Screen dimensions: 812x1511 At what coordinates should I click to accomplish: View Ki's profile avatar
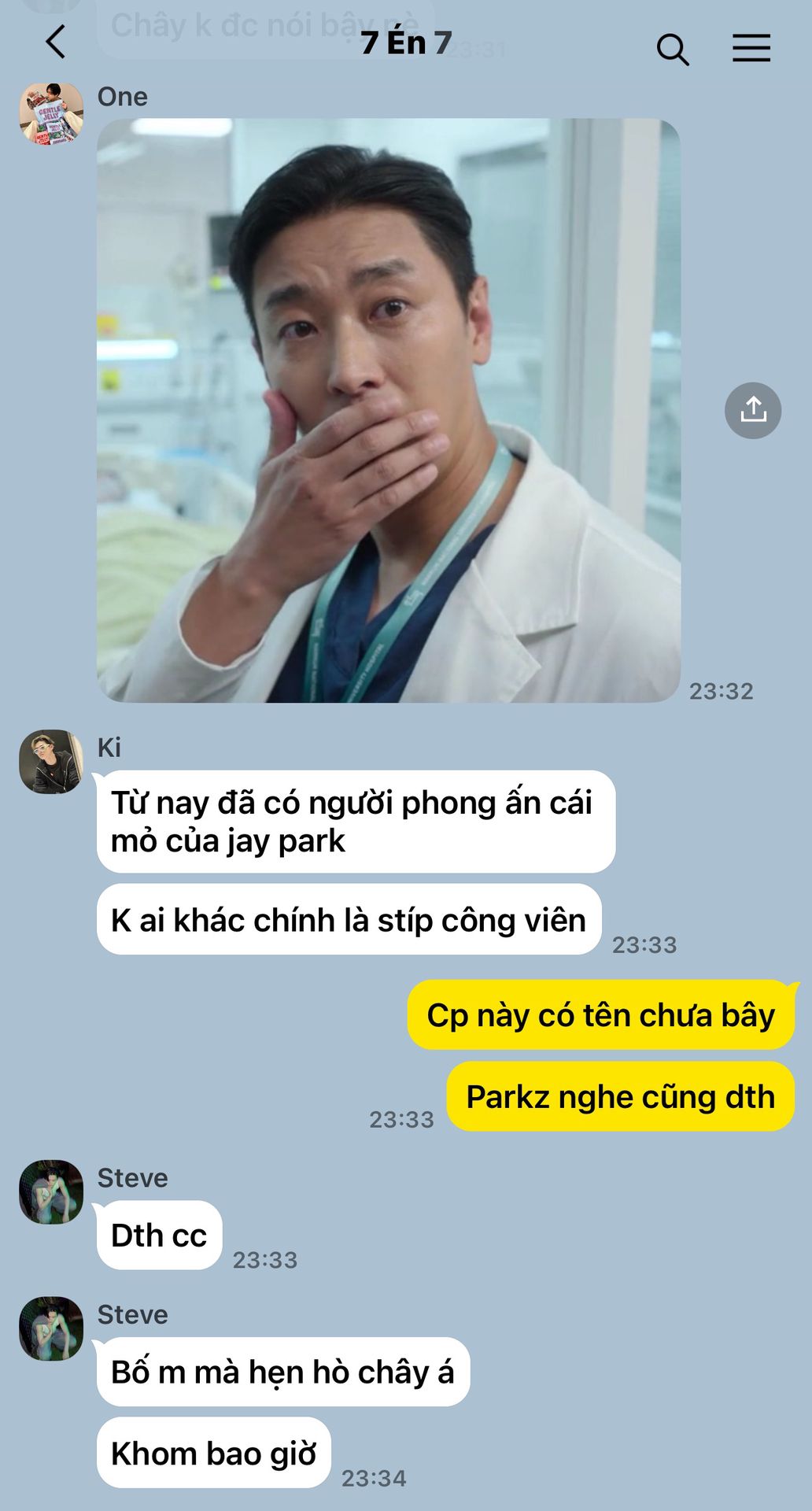(x=51, y=761)
